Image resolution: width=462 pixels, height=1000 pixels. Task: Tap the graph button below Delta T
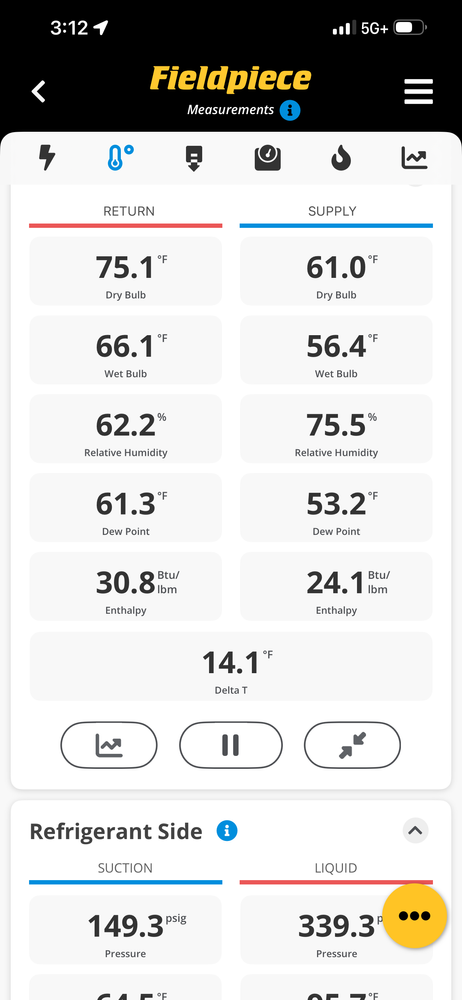[x=108, y=745]
